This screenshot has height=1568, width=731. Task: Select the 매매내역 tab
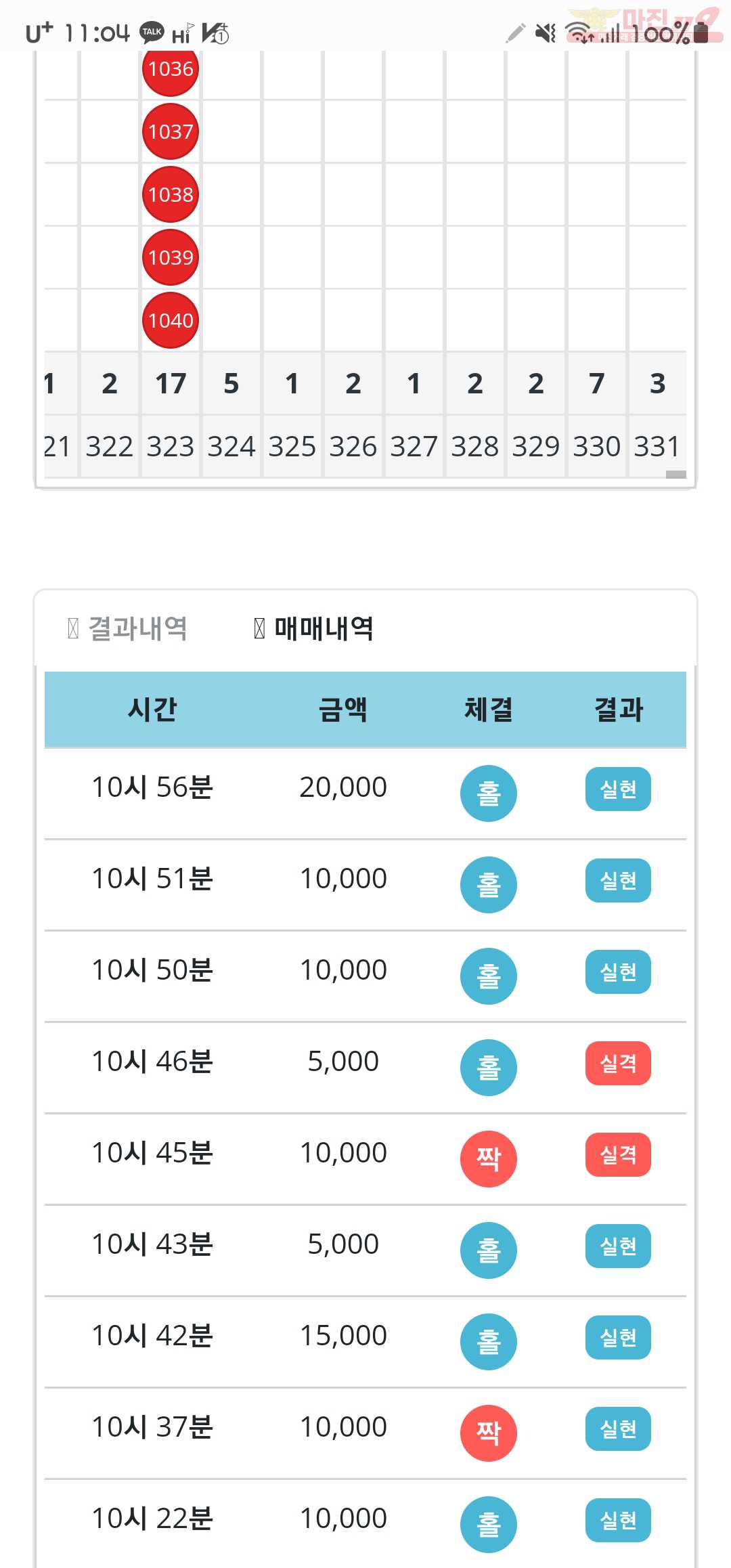pos(313,628)
